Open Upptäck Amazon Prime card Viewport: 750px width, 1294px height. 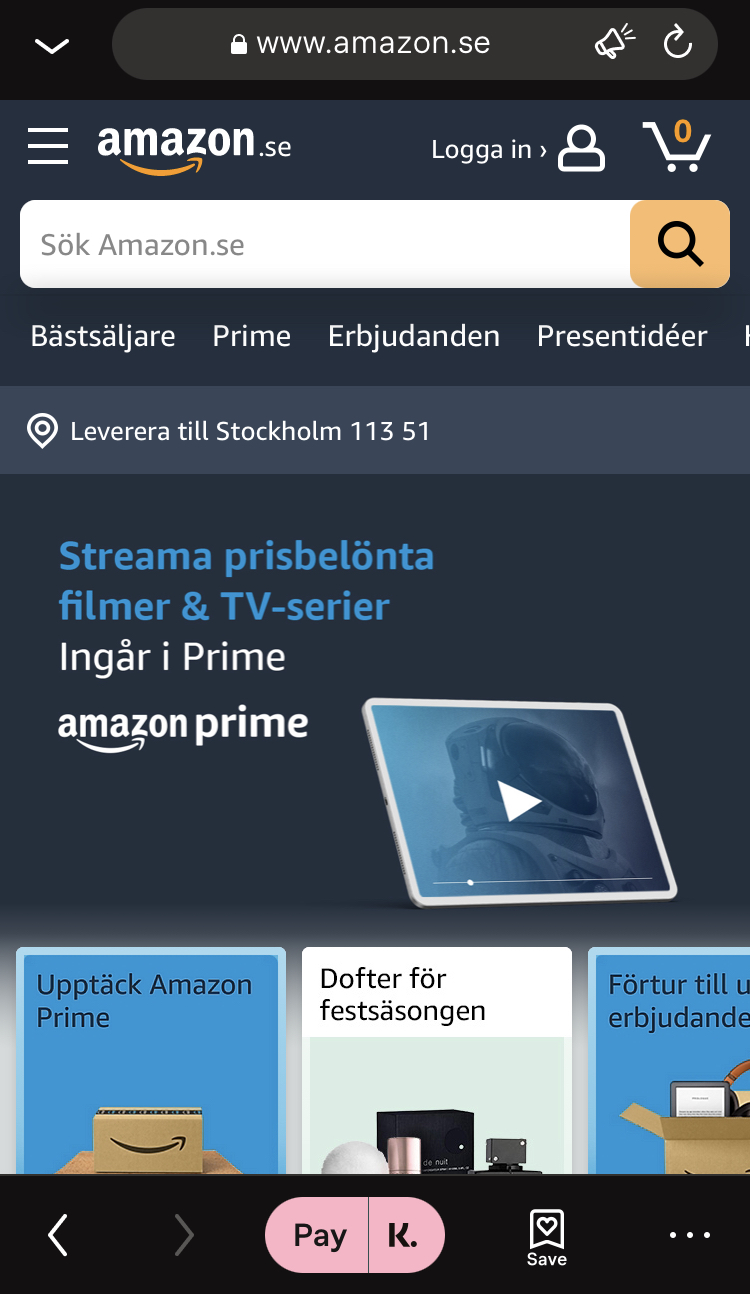[x=151, y=1060]
